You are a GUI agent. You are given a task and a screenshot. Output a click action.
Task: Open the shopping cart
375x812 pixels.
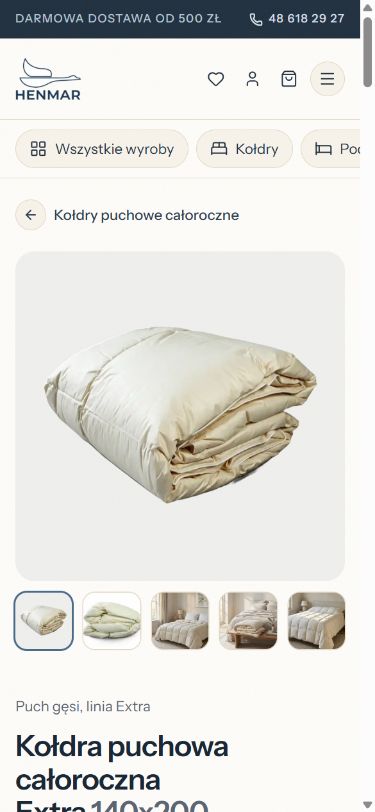coord(289,79)
